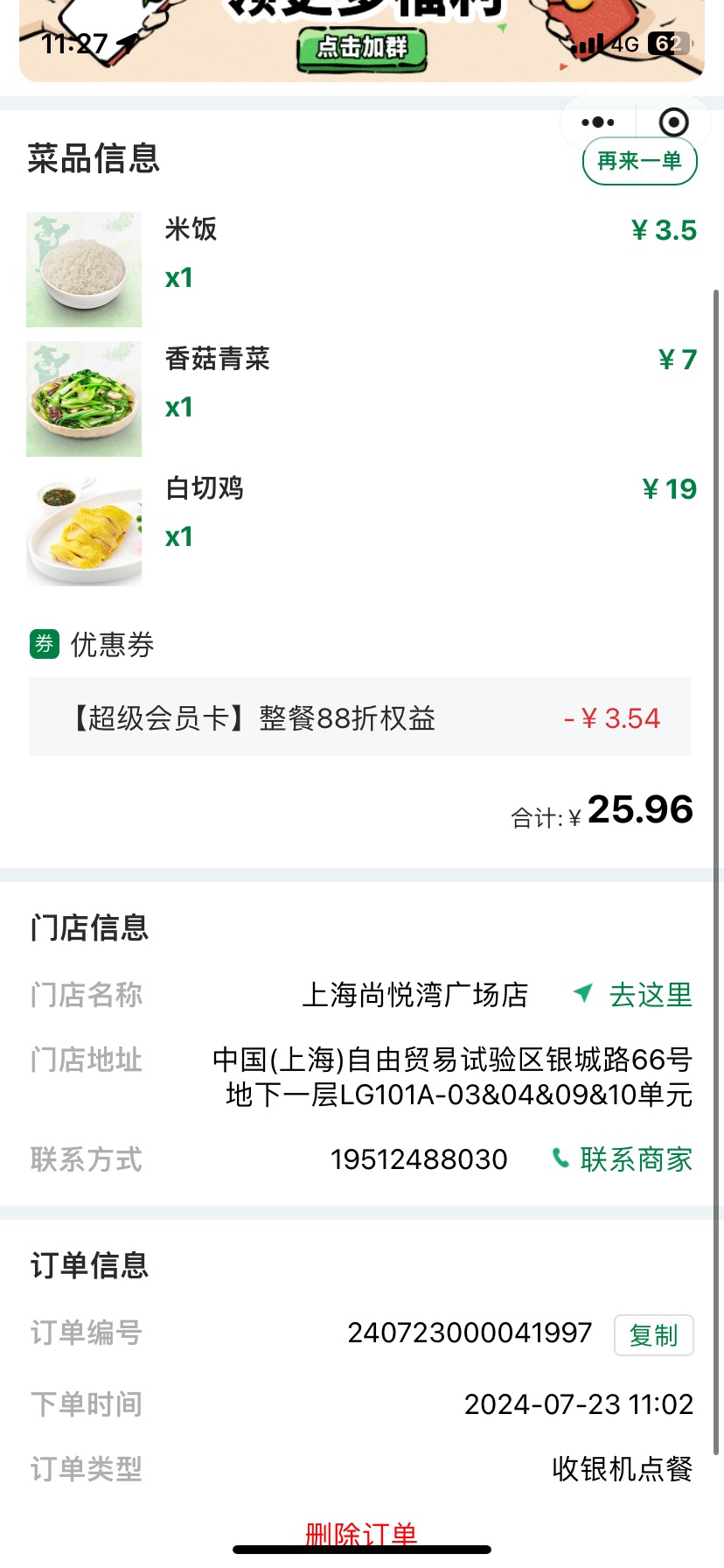
Task: Copy the order number with 复制
Action: coord(653,1335)
